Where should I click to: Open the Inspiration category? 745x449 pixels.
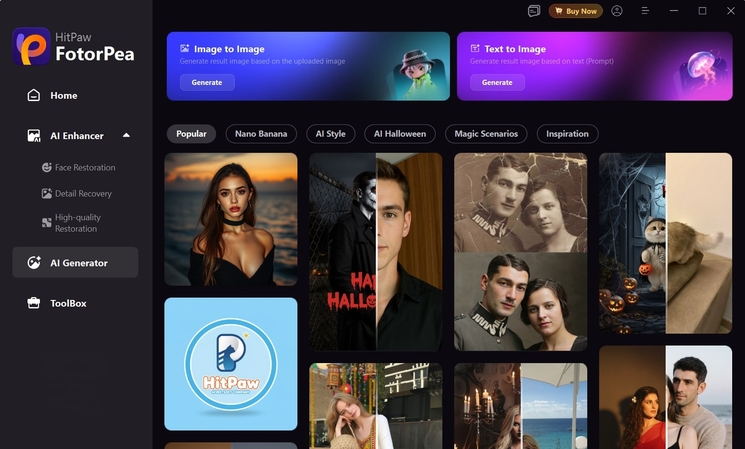click(567, 134)
